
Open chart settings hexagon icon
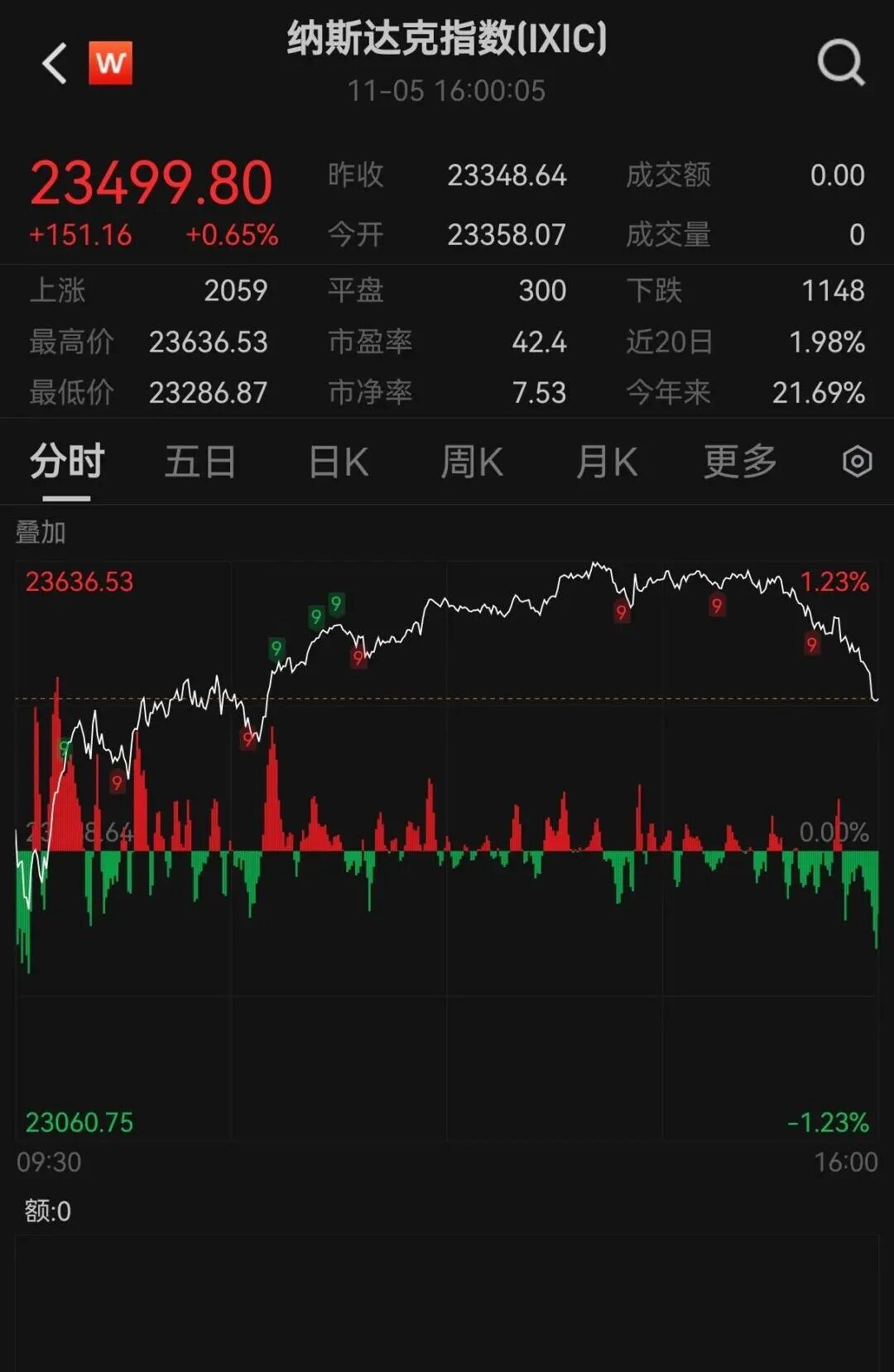[857, 462]
